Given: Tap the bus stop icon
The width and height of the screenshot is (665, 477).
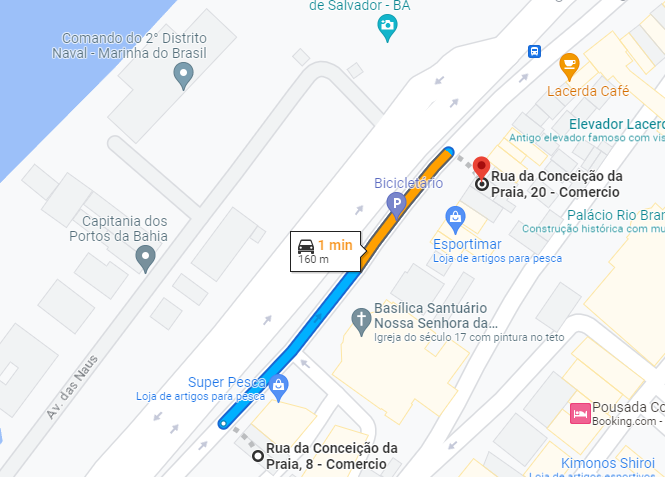Looking at the screenshot, I should pyautogui.click(x=535, y=51).
